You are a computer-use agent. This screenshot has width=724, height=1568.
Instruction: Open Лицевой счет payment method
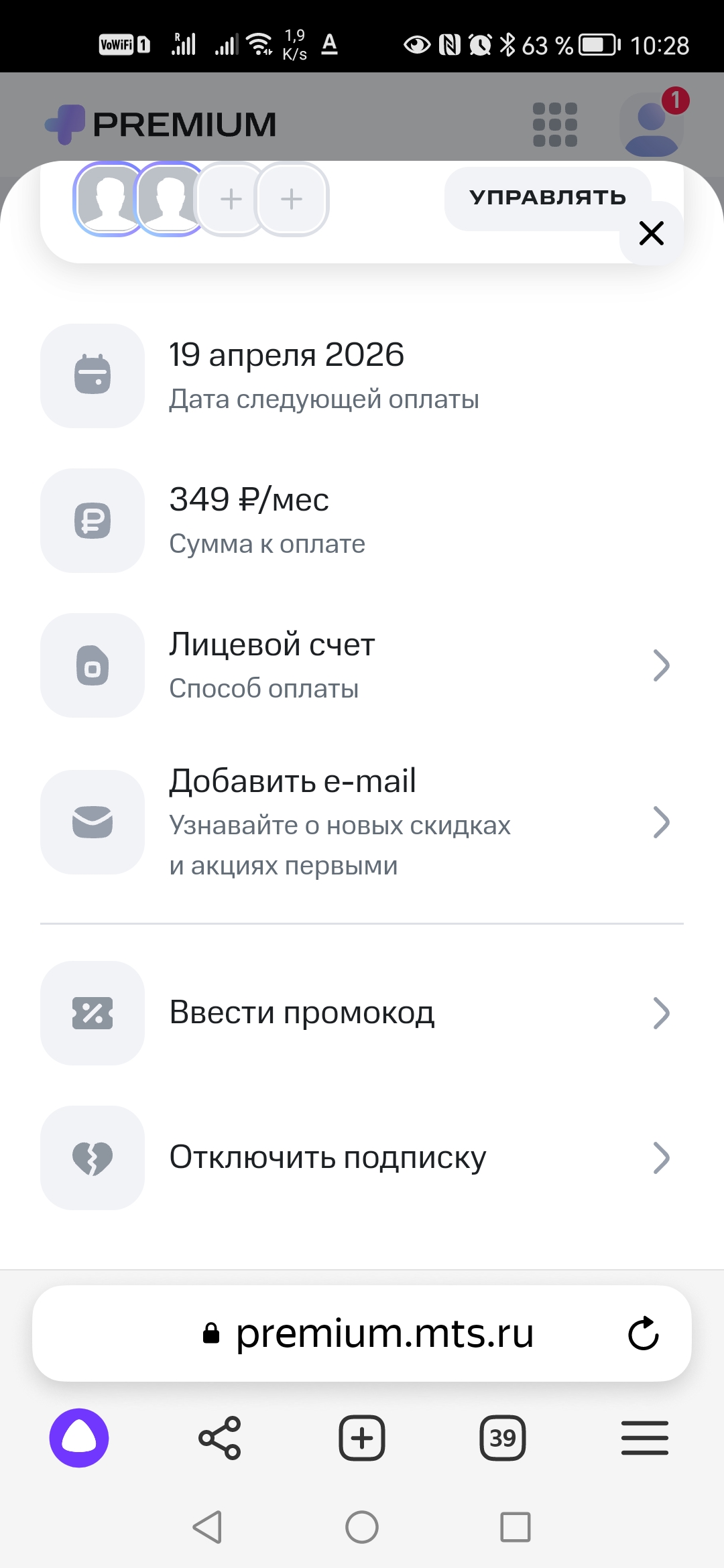pyautogui.click(x=362, y=665)
